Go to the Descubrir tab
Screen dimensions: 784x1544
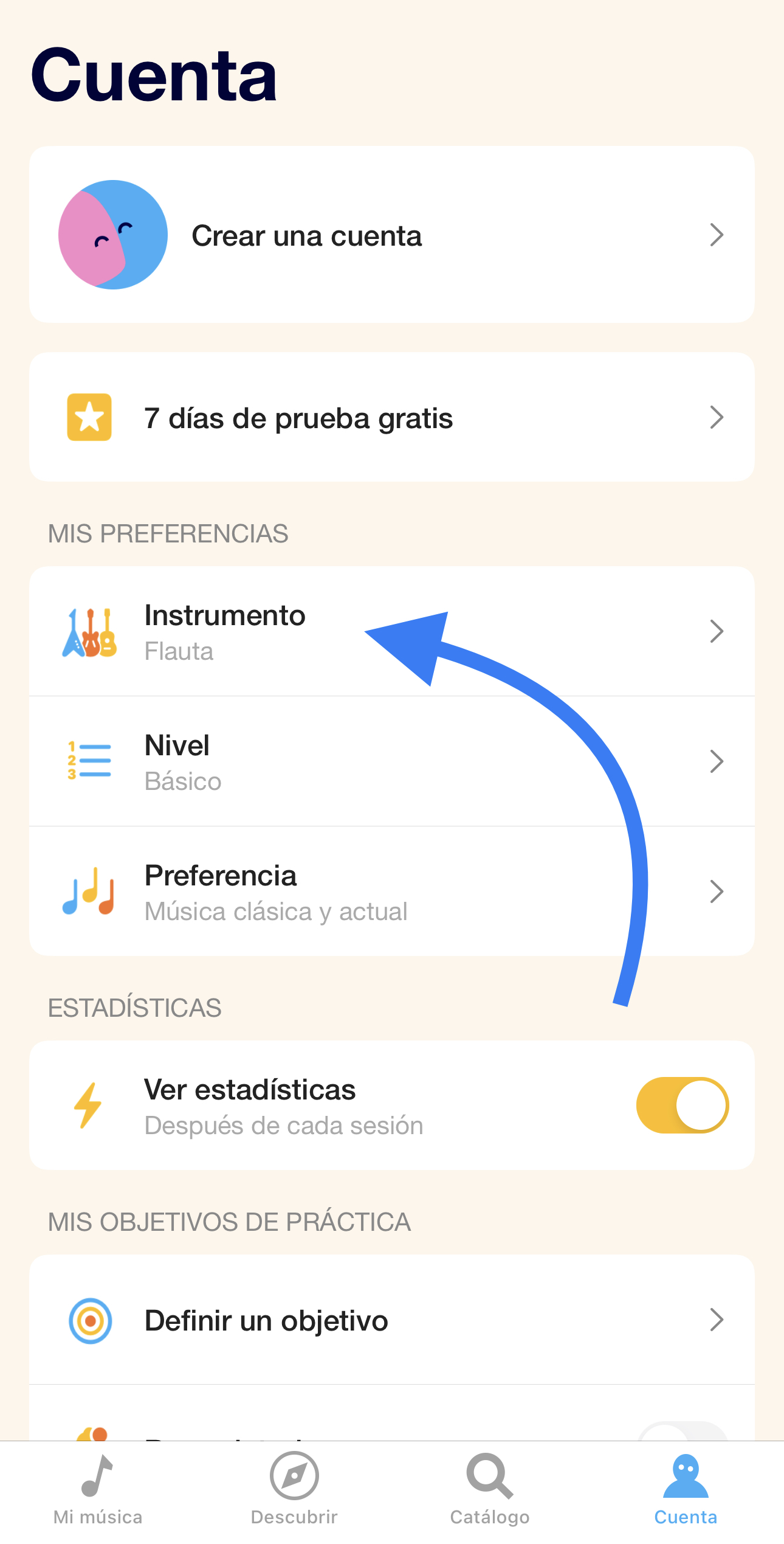294,1490
